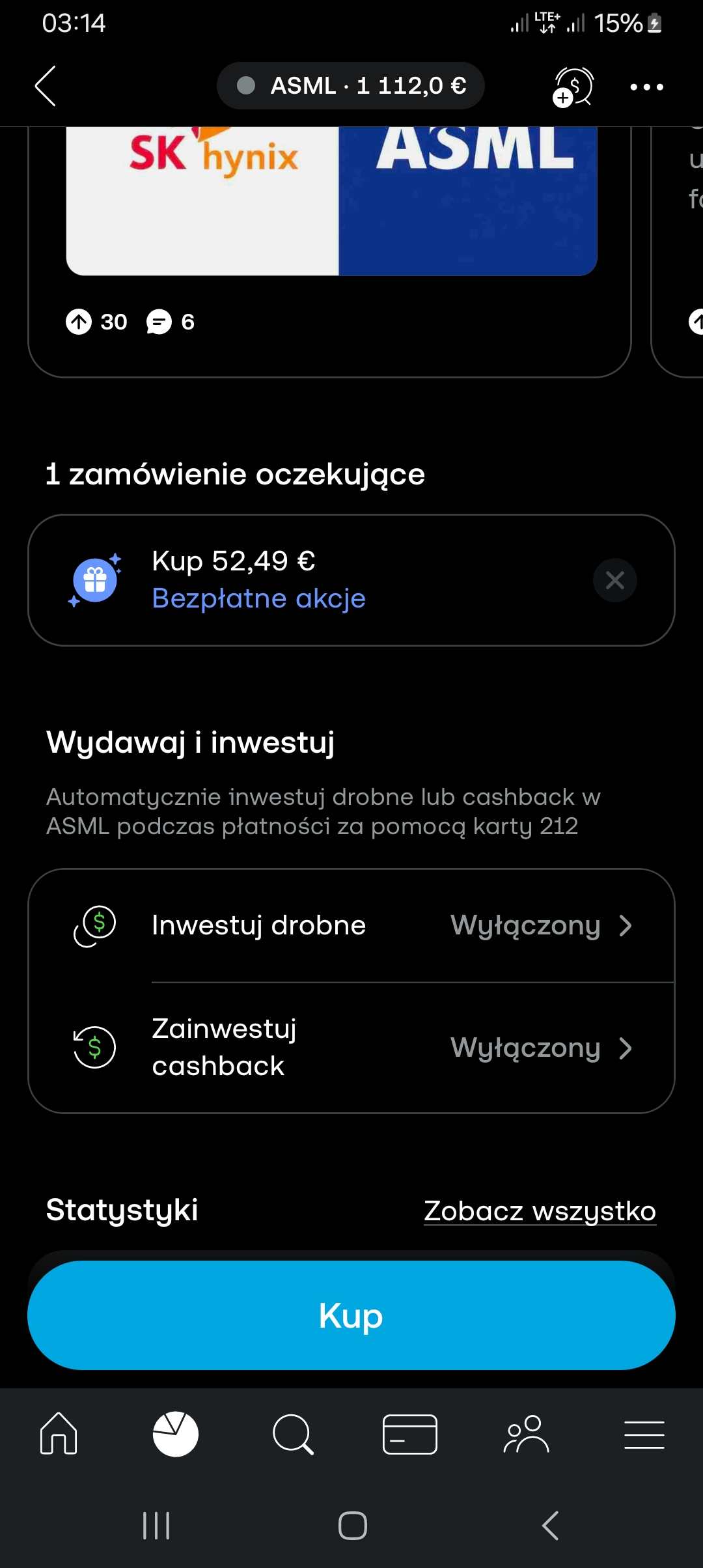703x1568 pixels.
Task: Open Zainwestuj cashback setting
Action: click(x=351, y=1048)
